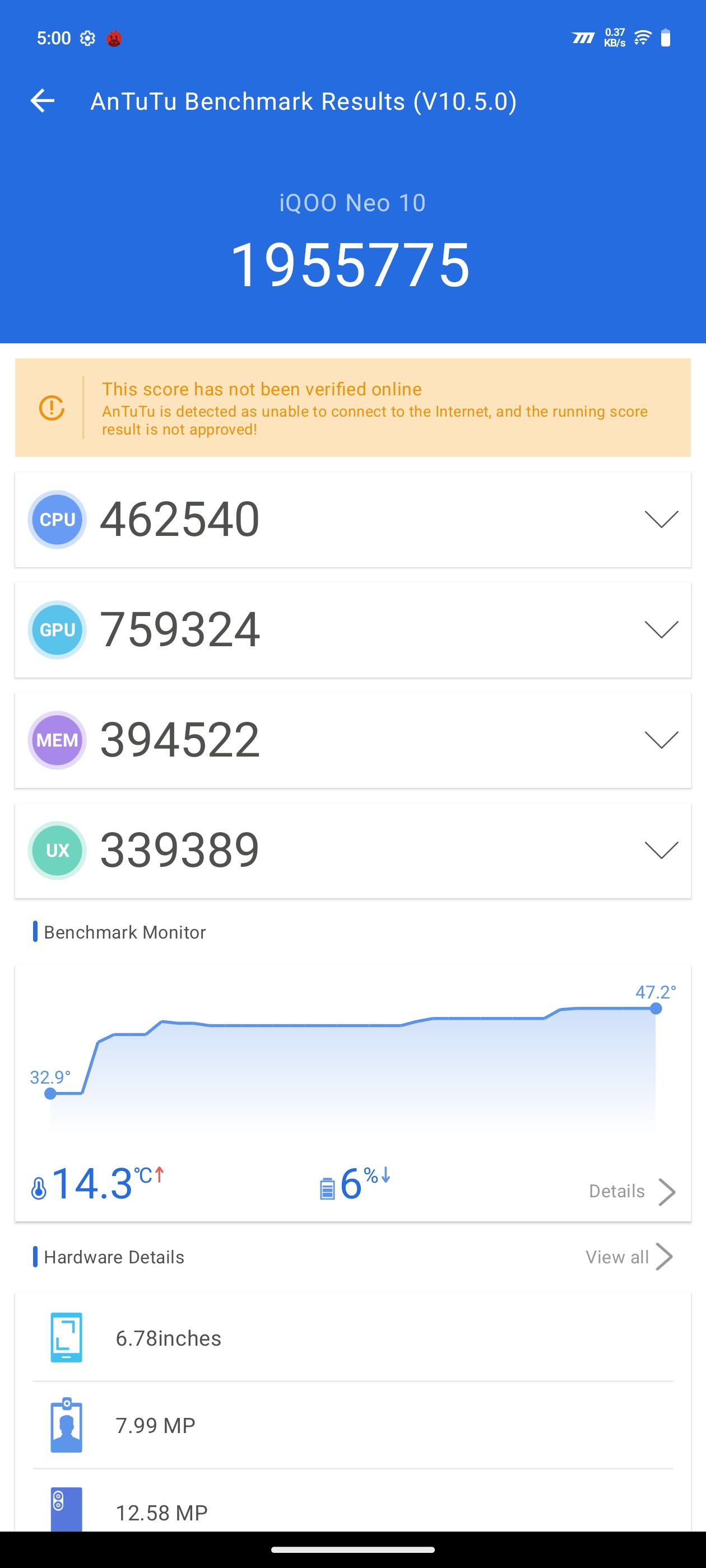Expand the MEM score section
706x1568 pixels.
point(661,740)
